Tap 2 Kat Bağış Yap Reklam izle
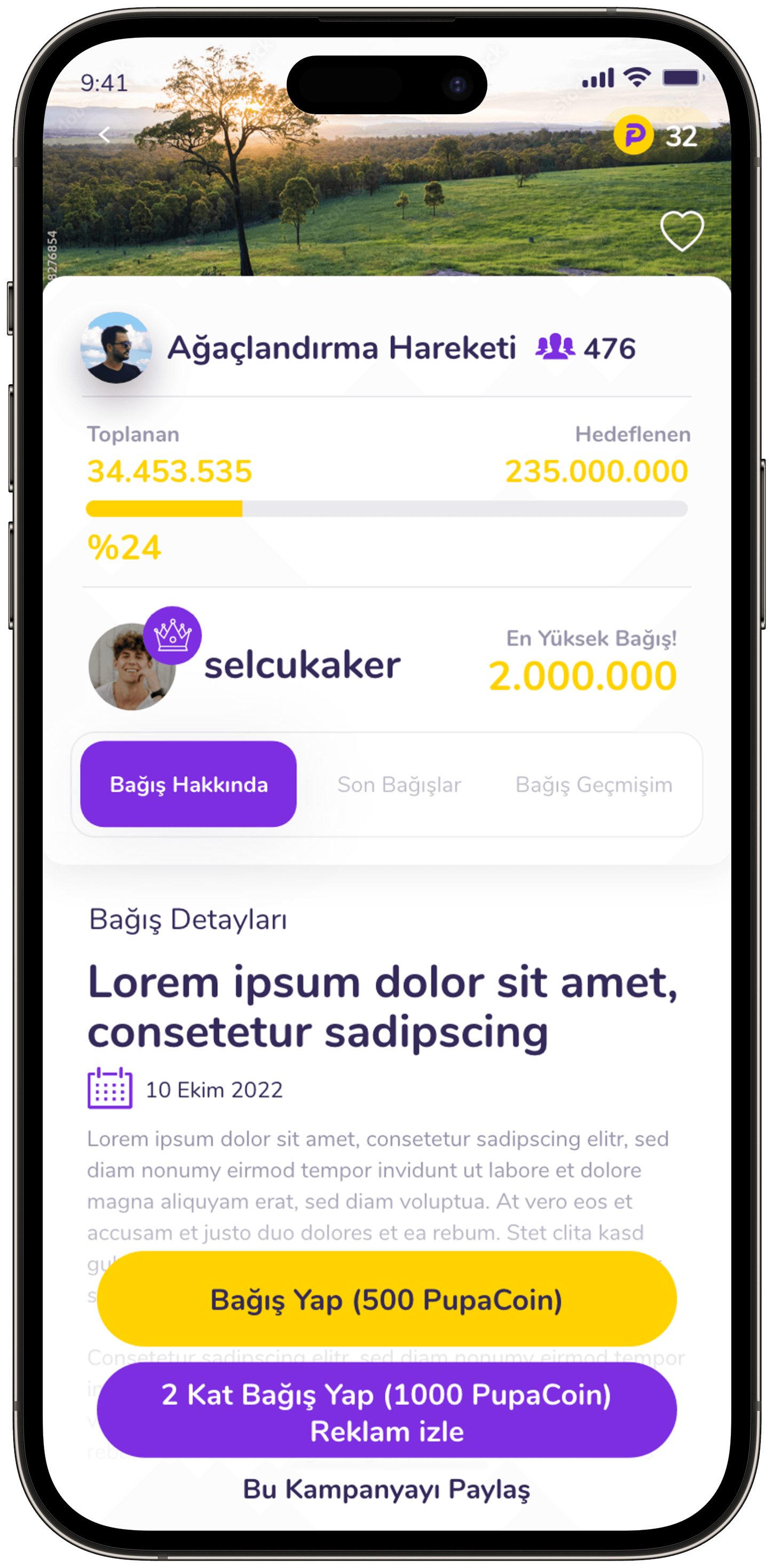 pyautogui.click(x=387, y=1410)
